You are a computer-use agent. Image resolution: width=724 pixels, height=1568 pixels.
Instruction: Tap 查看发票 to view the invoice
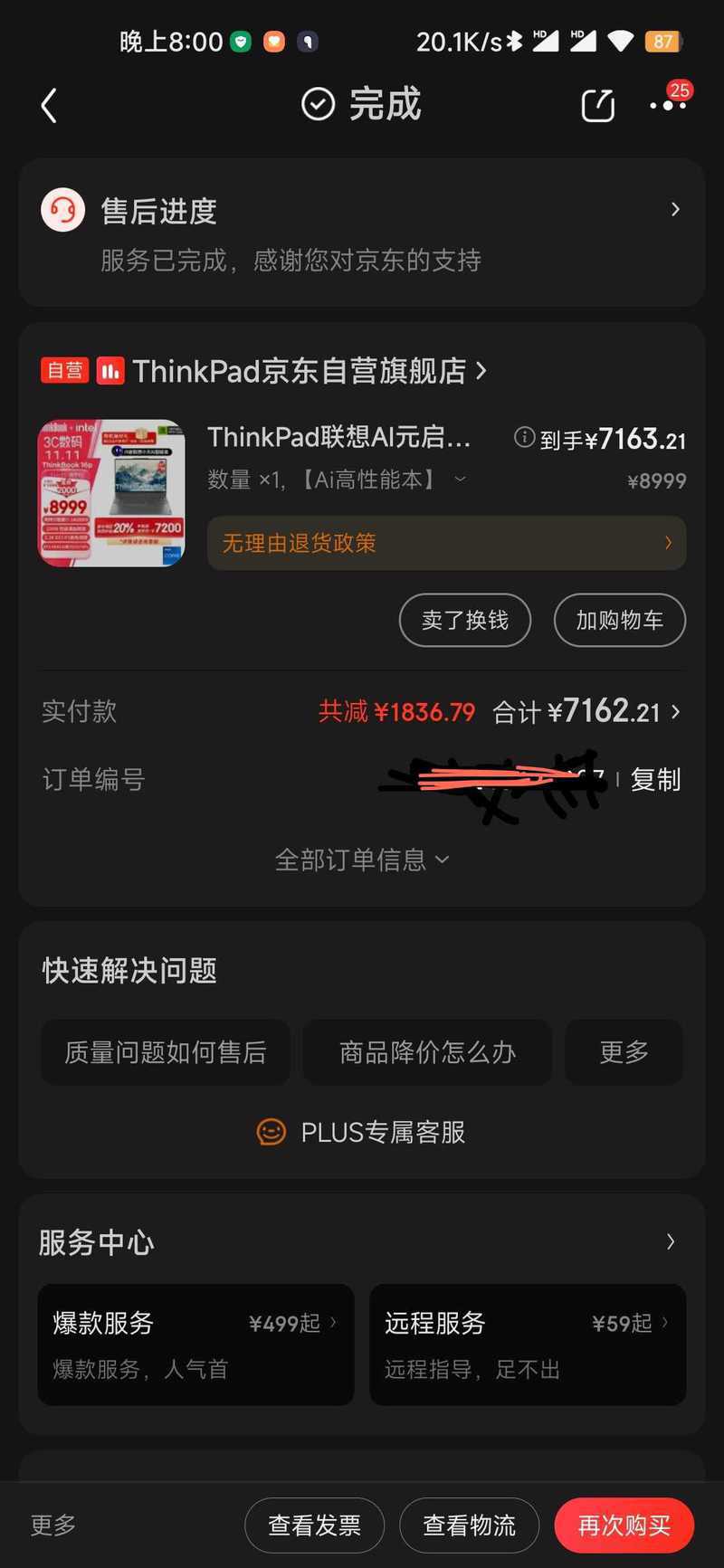click(x=314, y=1525)
